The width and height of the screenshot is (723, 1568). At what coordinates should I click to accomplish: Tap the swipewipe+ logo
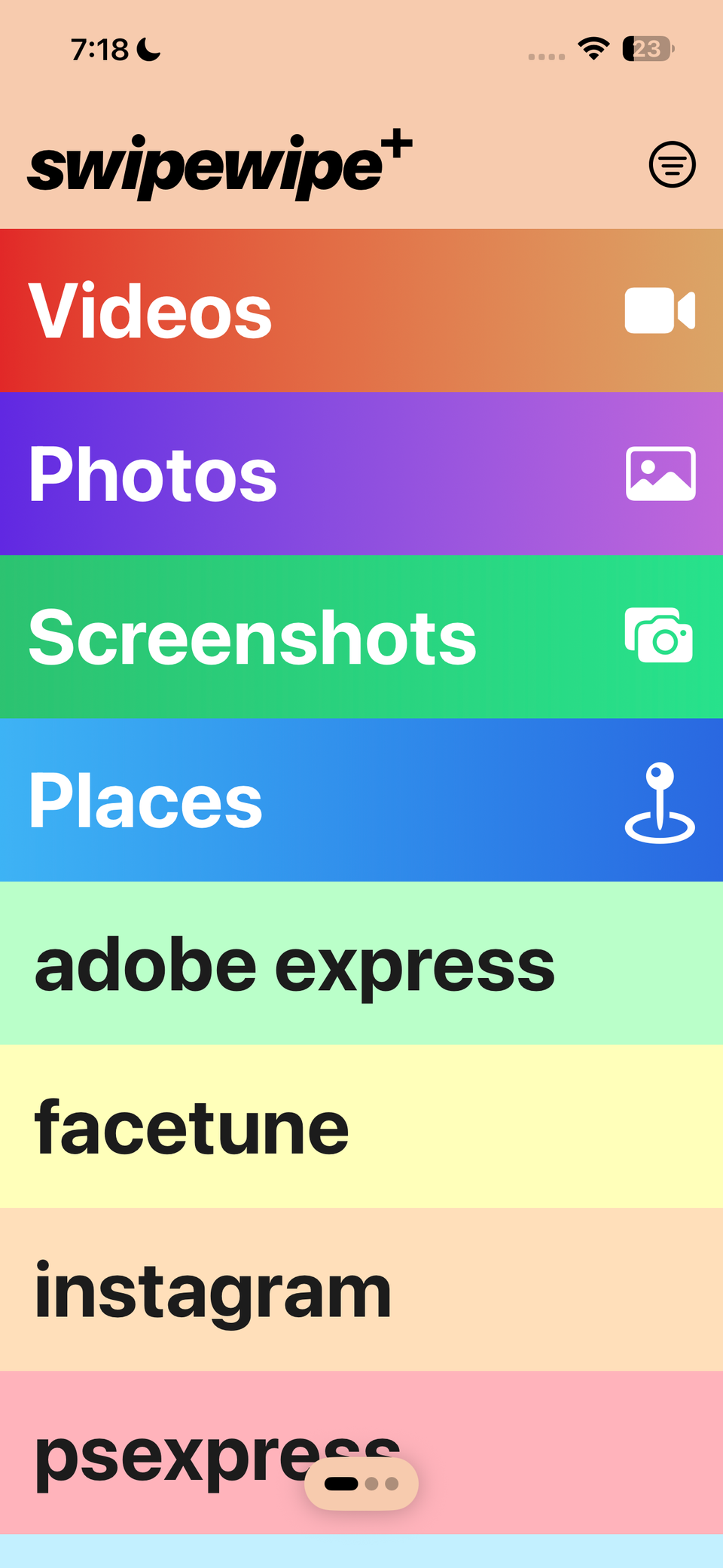[x=218, y=167]
